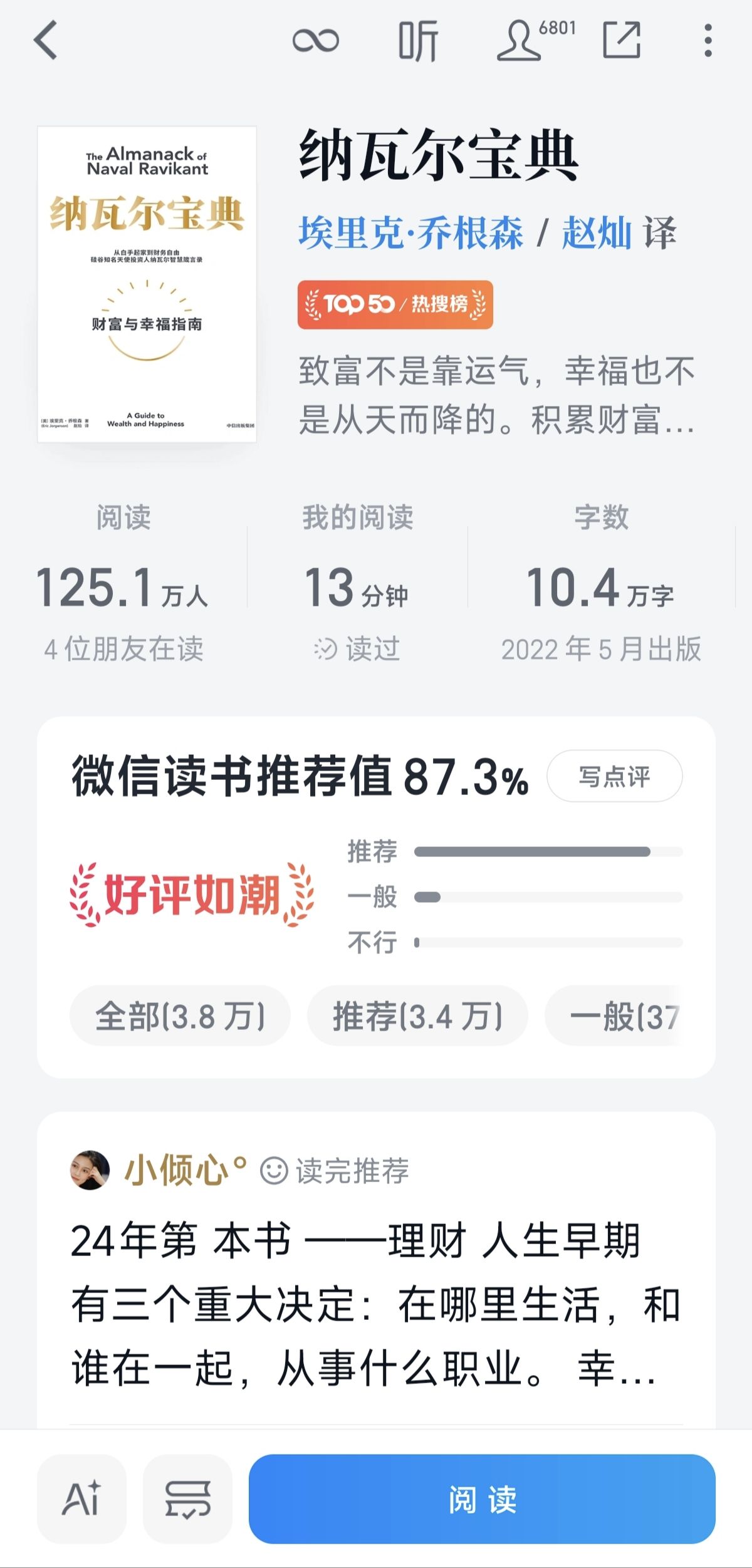Expand the book description ending in 积累财富…
This screenshot has width=752, height=1568.
(x=496, y=395)
